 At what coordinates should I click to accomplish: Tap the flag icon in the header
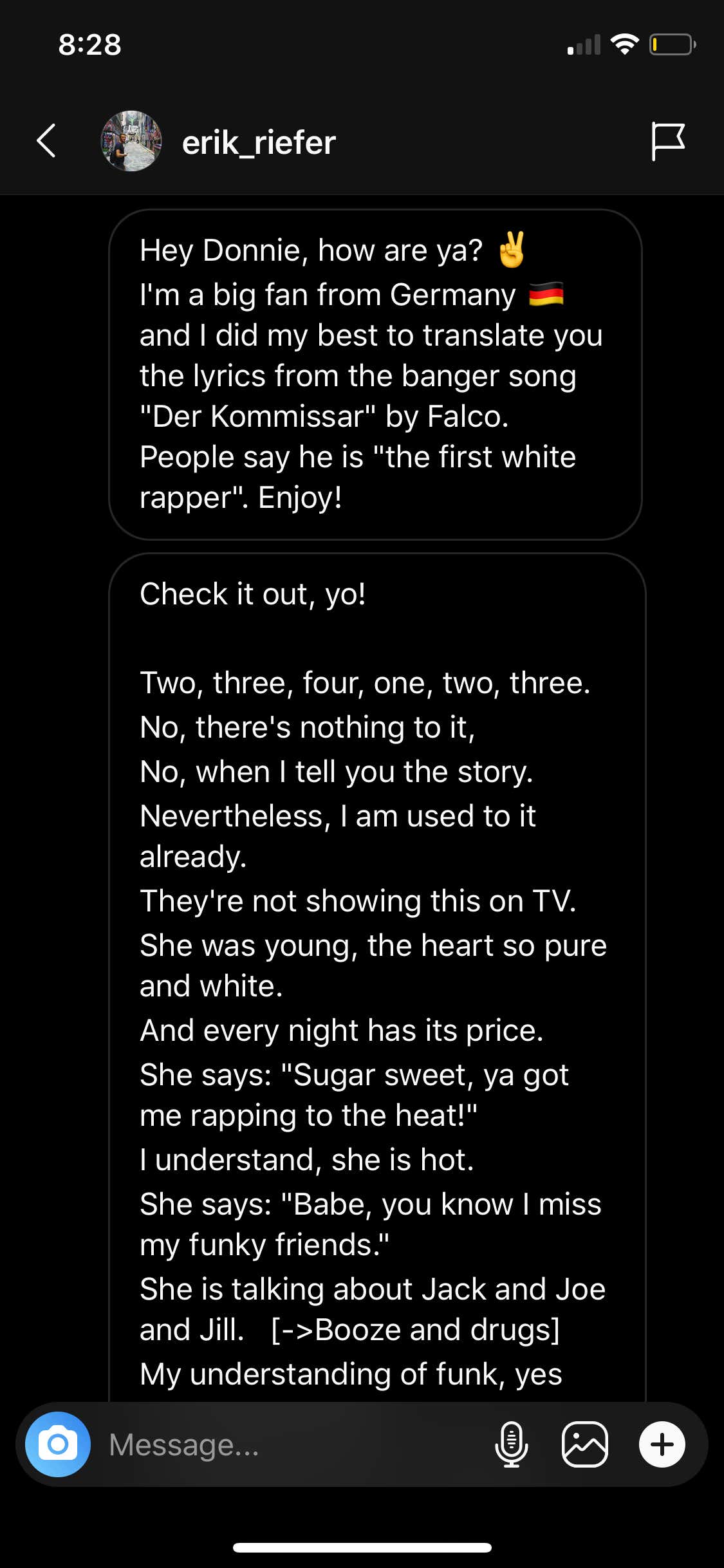click(x=668, y=141)
